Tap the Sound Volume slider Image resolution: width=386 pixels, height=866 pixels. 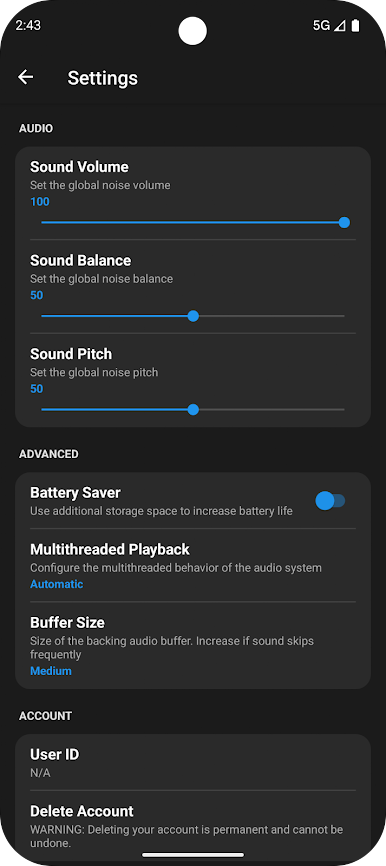tap(193, 223)
